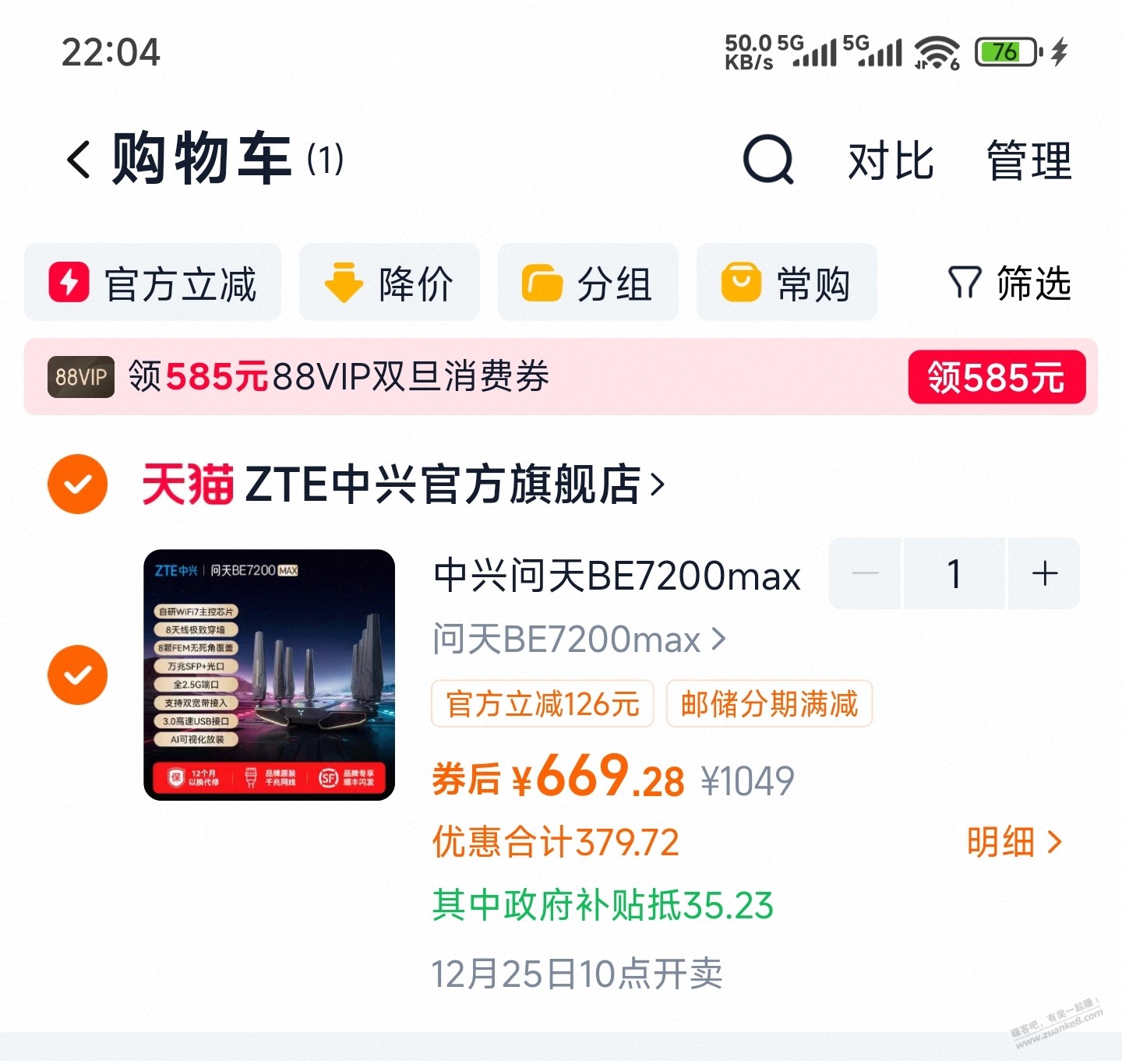Visit the ZTE中兴官方旗舰店 store page

(444, 484)
